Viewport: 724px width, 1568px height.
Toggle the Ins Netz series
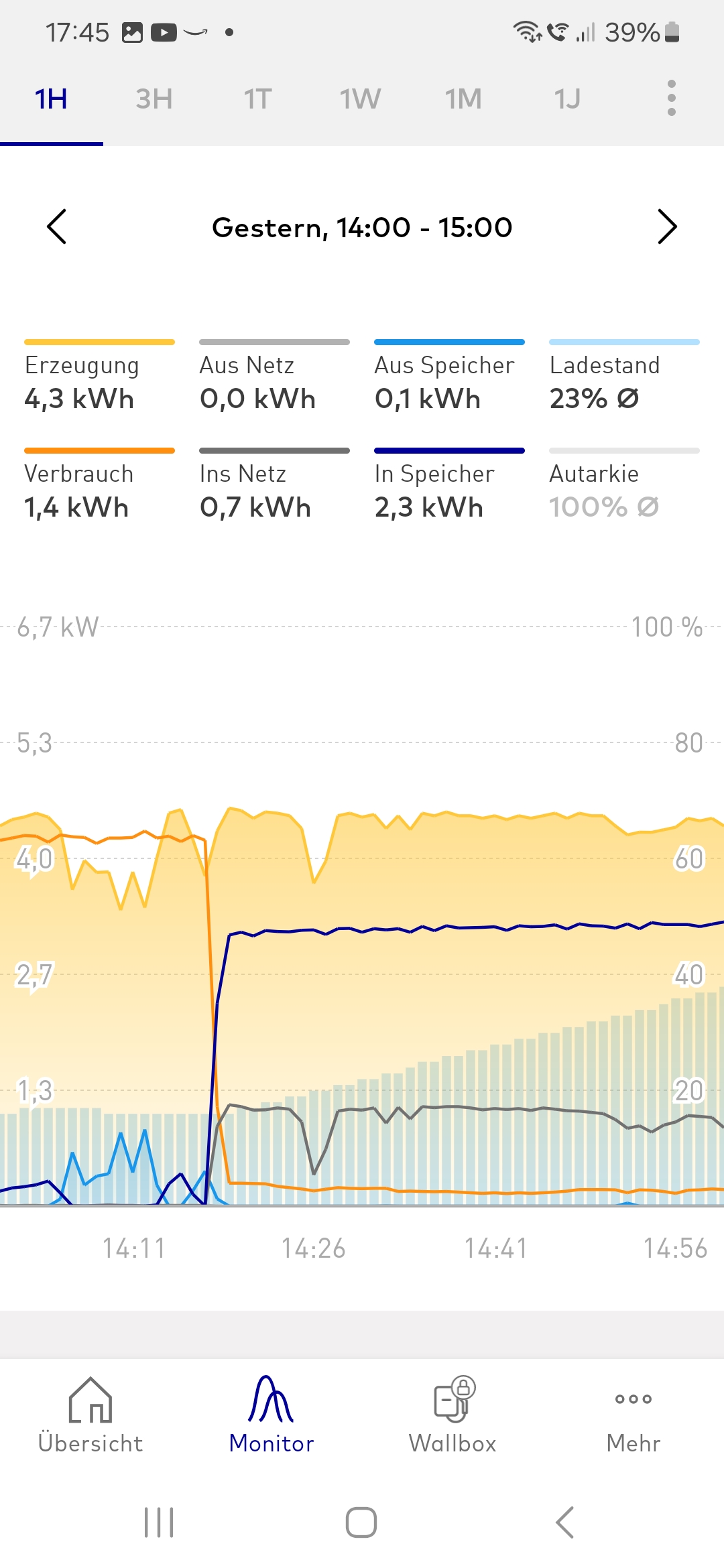(x=274, y=485)
